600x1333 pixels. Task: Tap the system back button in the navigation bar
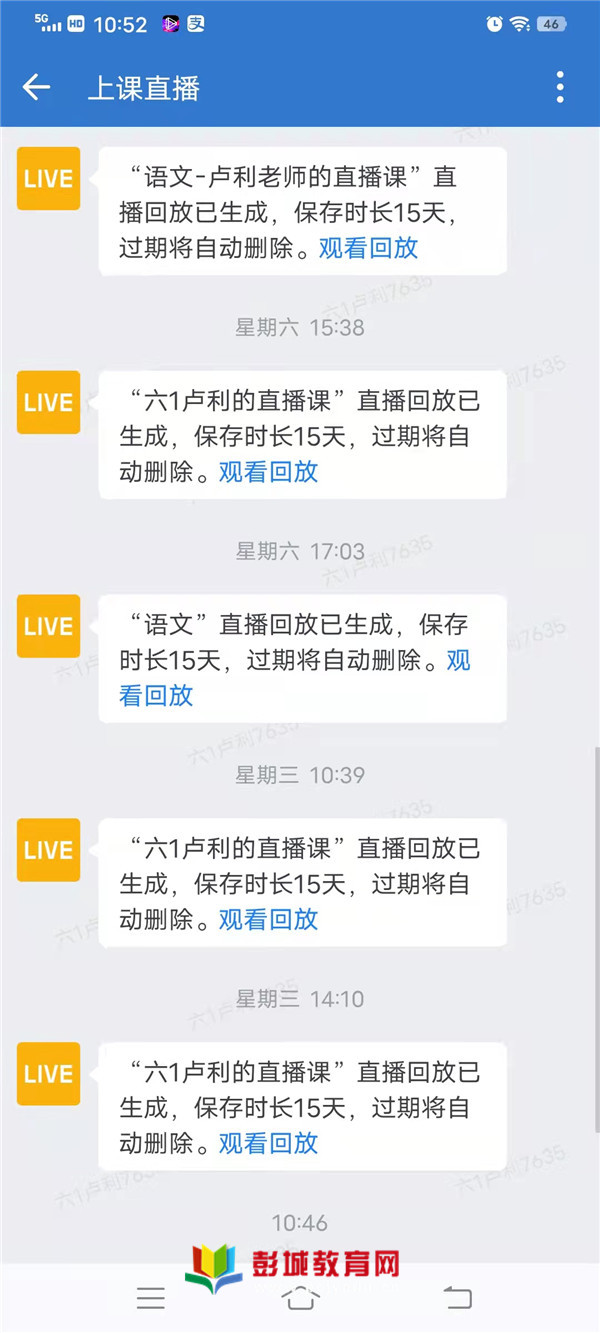pyautogui.click(x=457, y=1298)
